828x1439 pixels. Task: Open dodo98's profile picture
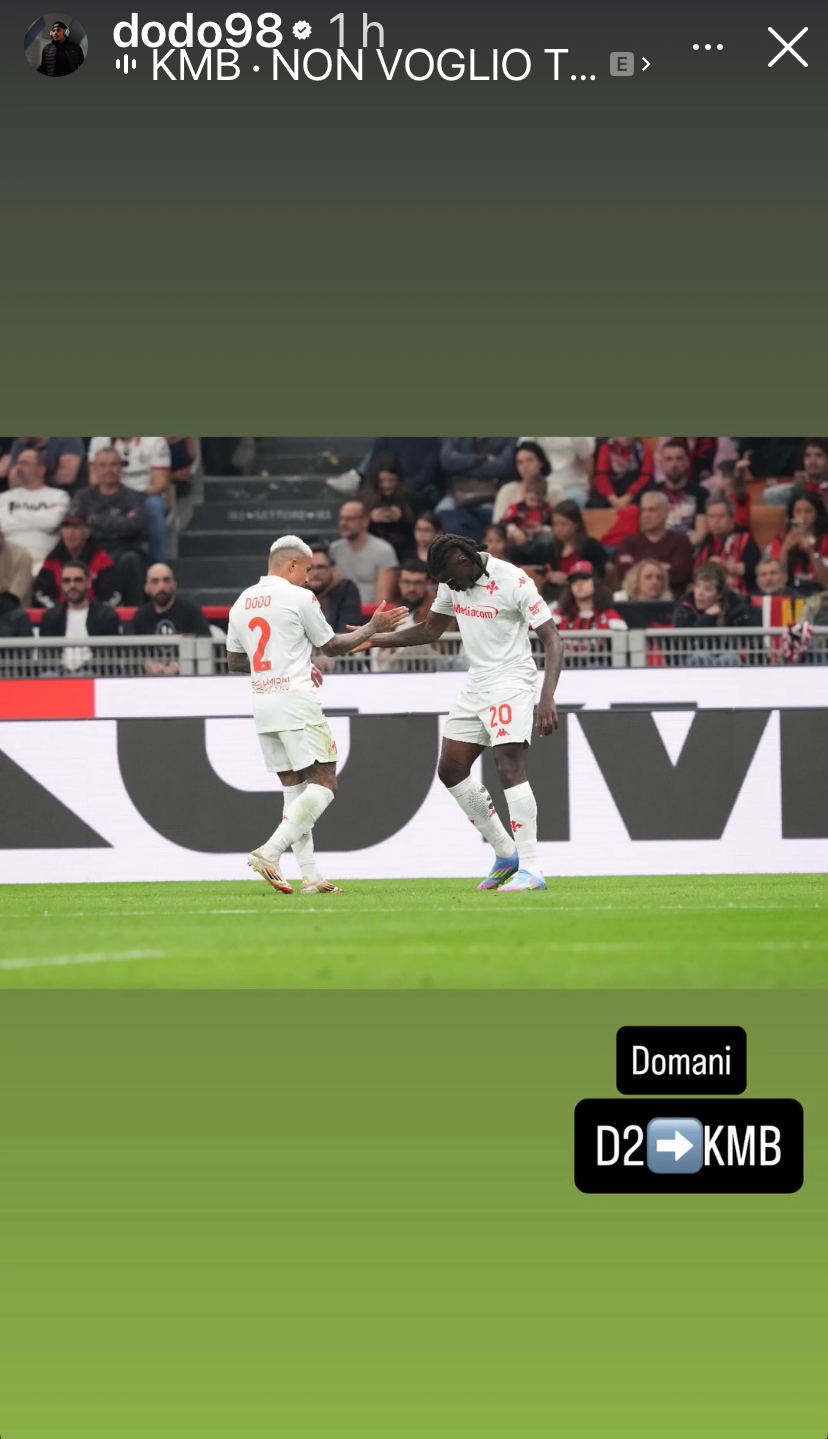tap(56, 45)
